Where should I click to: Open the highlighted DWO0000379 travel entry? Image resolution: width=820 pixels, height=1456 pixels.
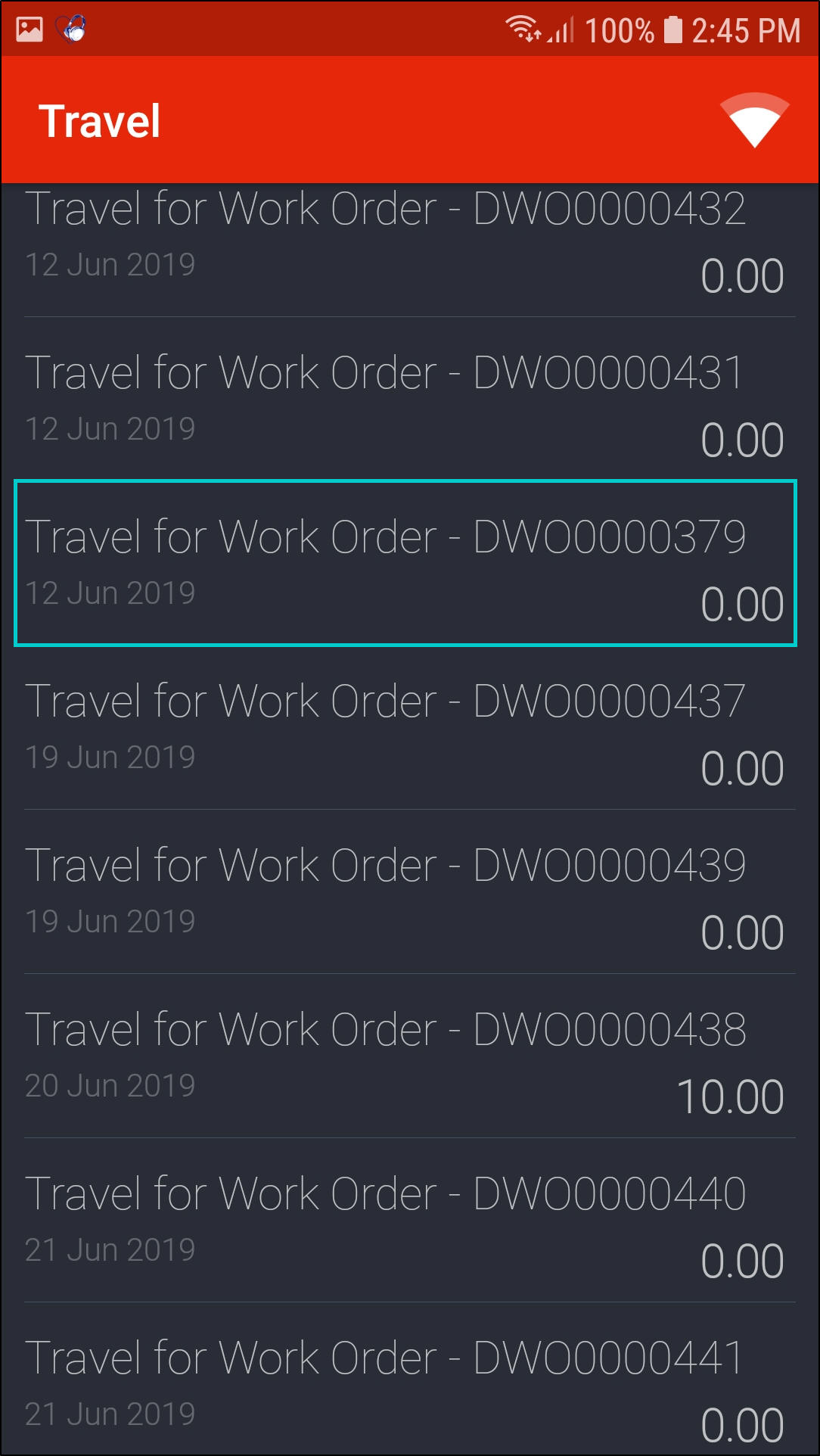click(405, 563)
